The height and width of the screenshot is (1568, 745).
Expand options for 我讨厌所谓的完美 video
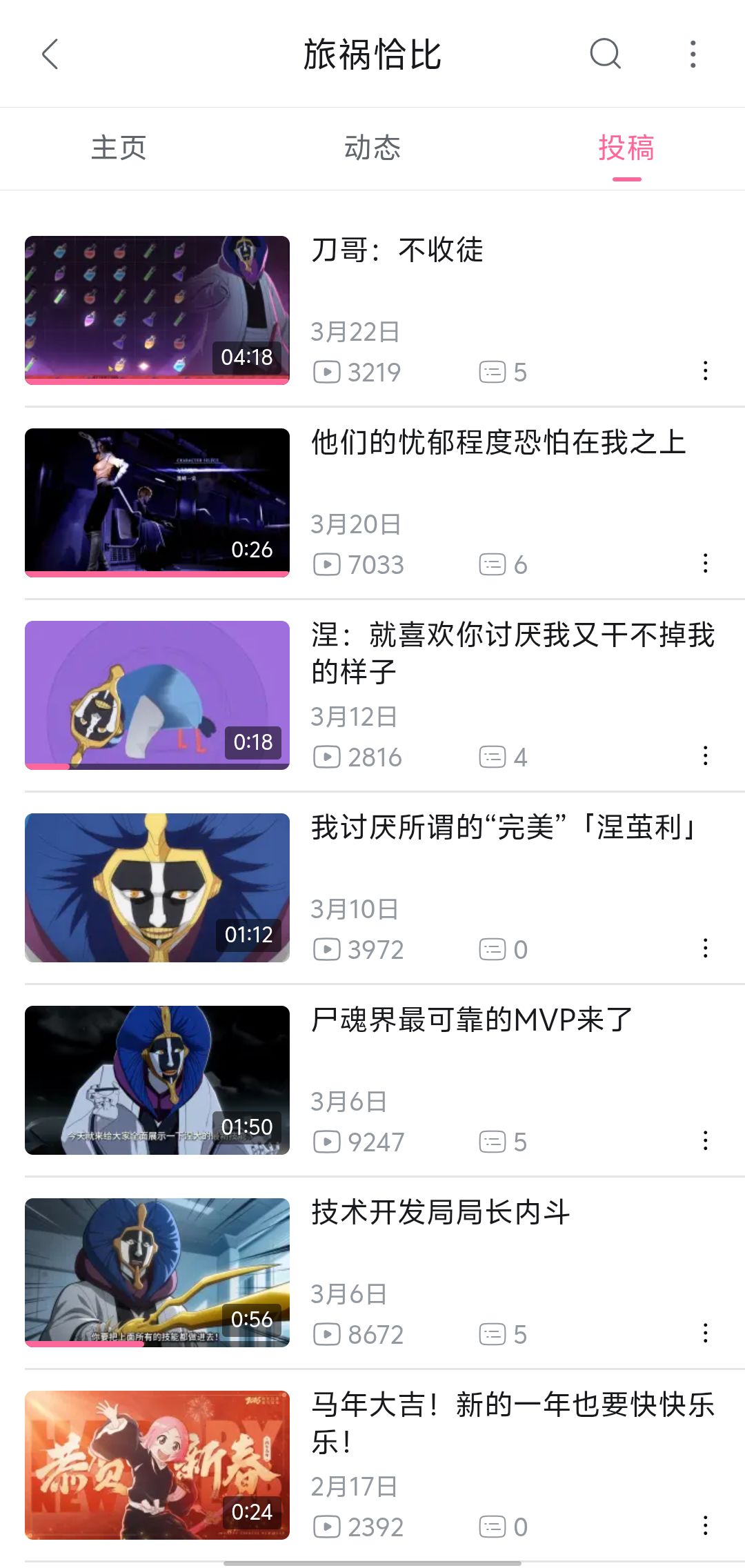(705, 948)
